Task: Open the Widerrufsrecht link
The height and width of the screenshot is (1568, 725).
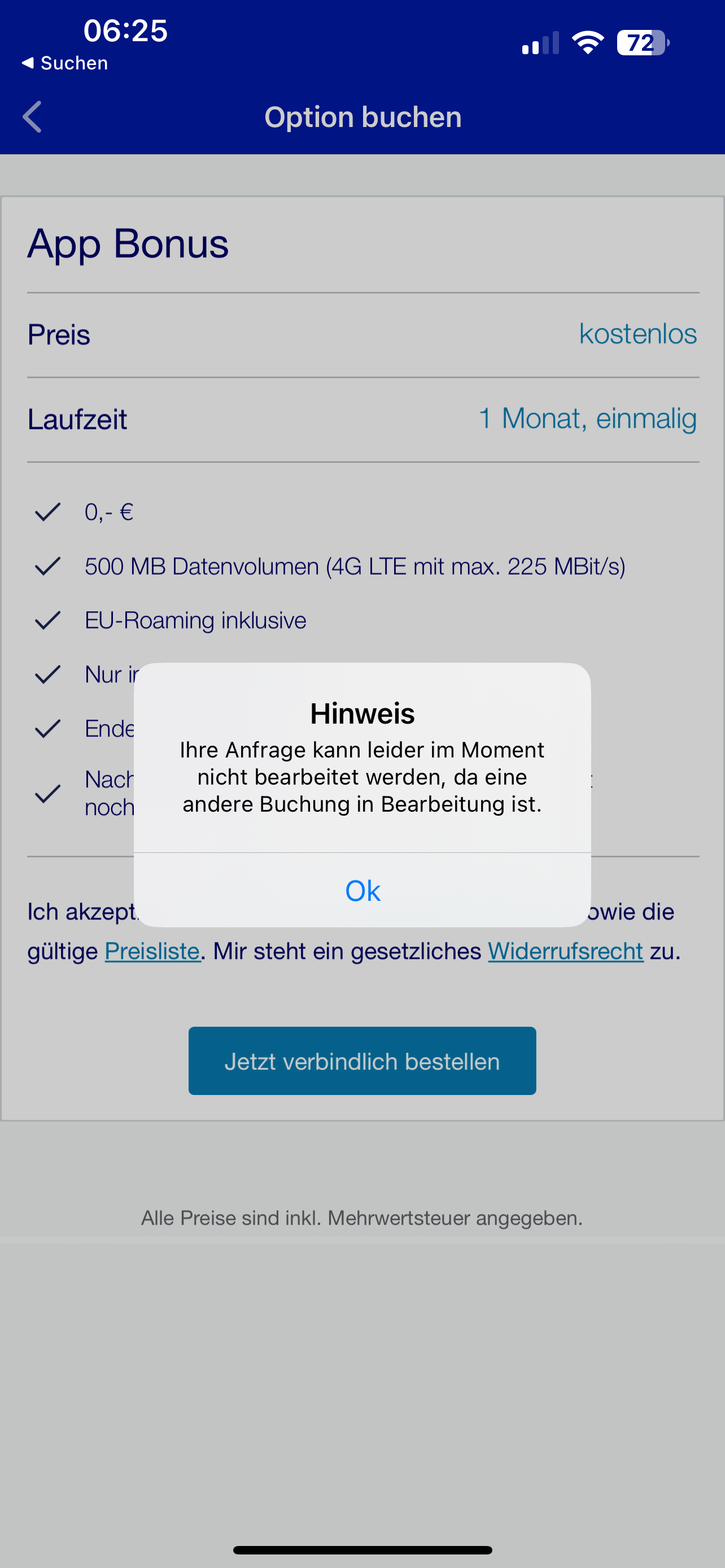Action: point(566,951)
